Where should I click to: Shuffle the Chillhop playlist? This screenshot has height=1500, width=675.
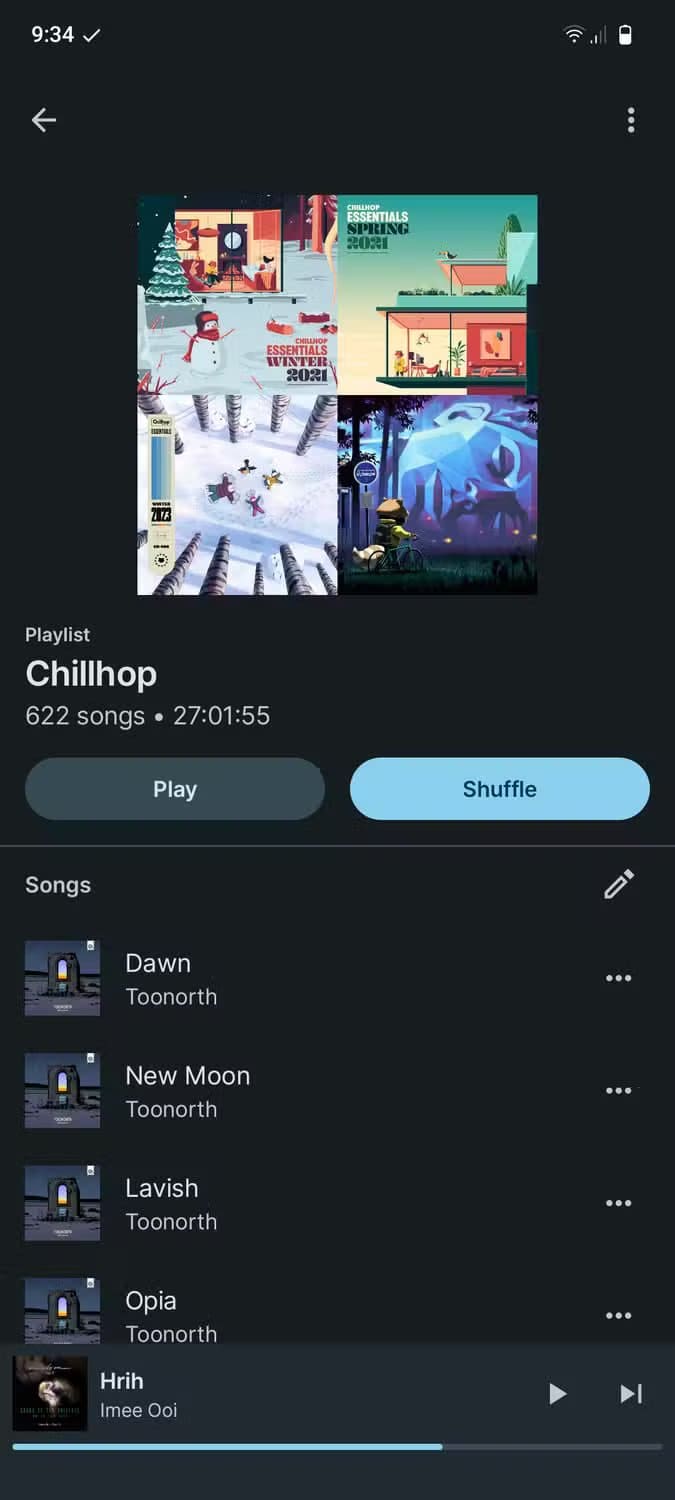pyautogui.click(x=499, y=789)
